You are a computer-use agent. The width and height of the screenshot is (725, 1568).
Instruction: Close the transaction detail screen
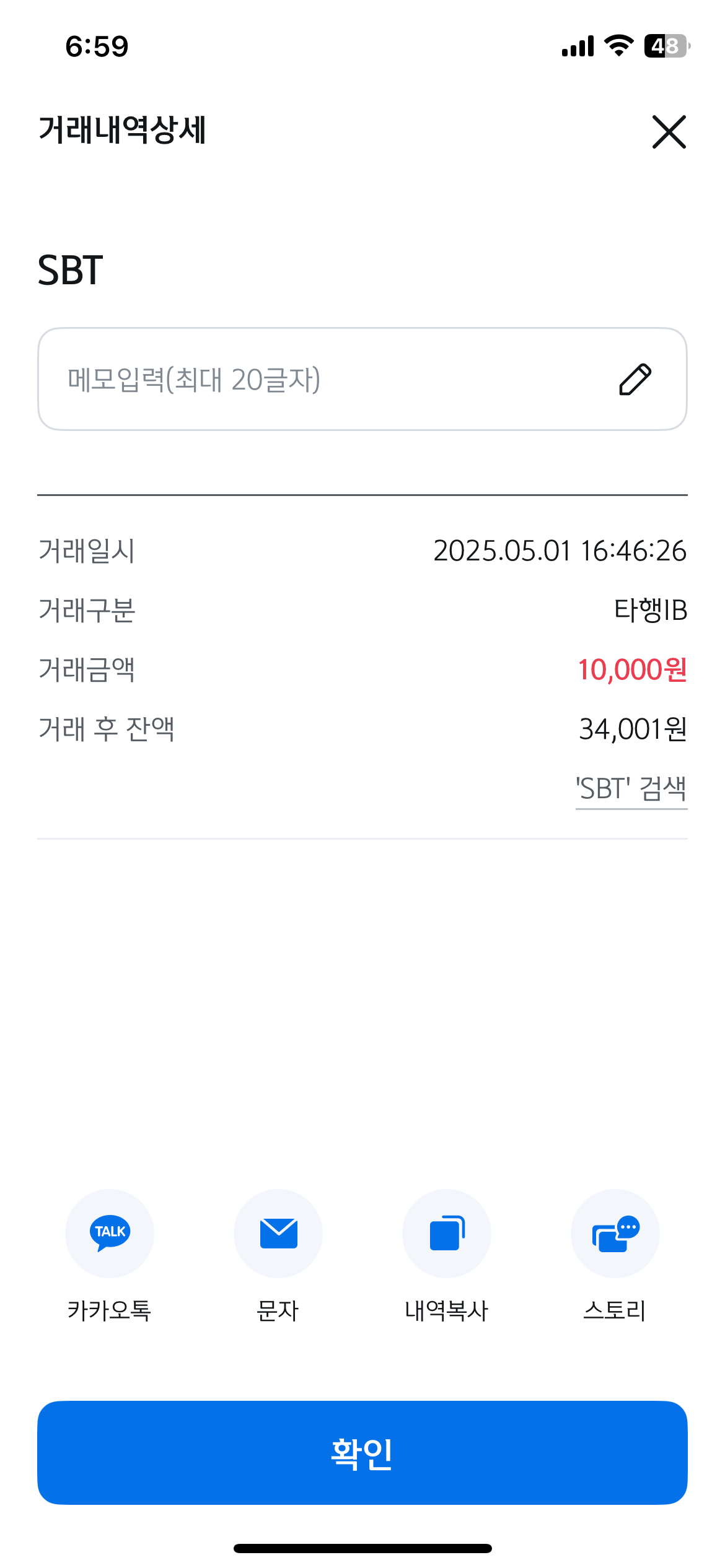[x=669, y=131]
